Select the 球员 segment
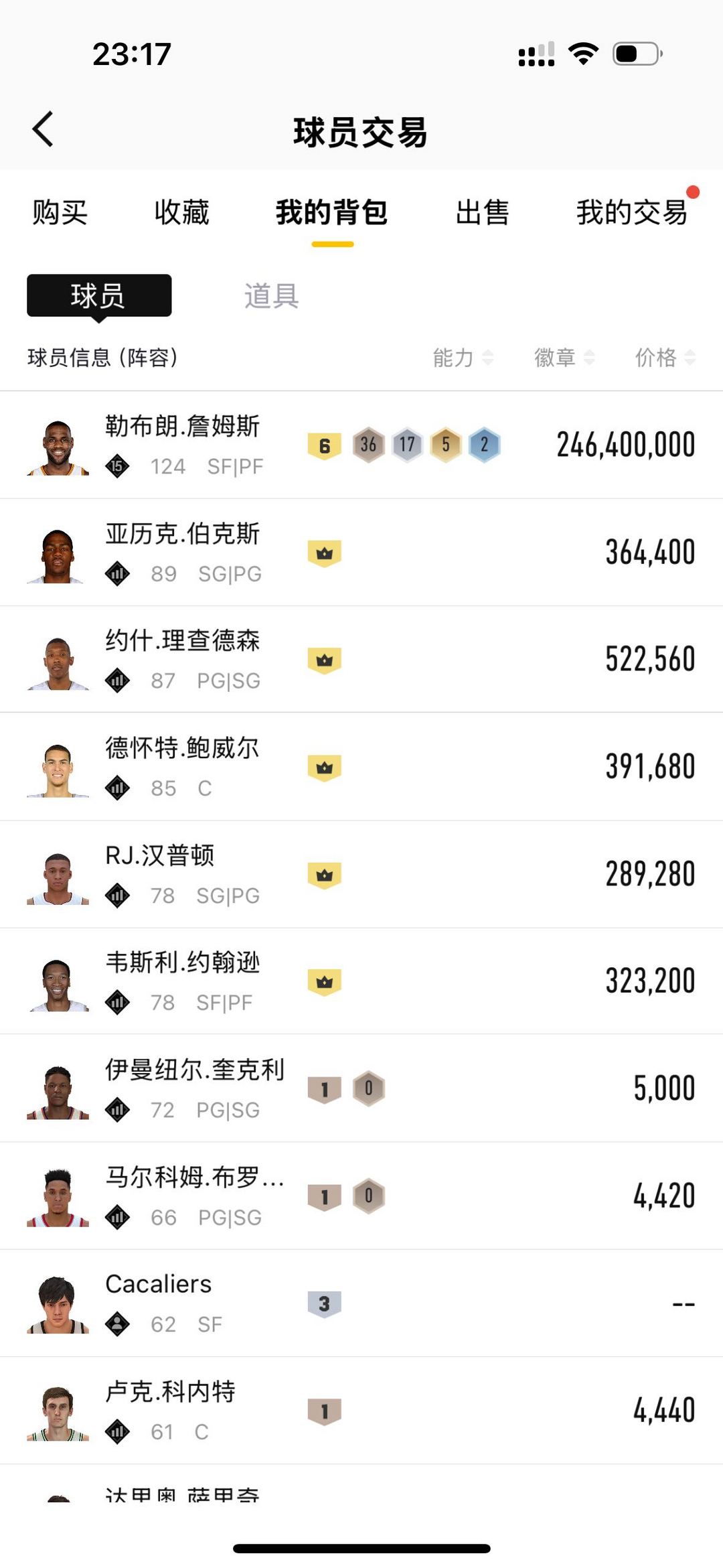 pyautogui.click(x=99, y=295)
